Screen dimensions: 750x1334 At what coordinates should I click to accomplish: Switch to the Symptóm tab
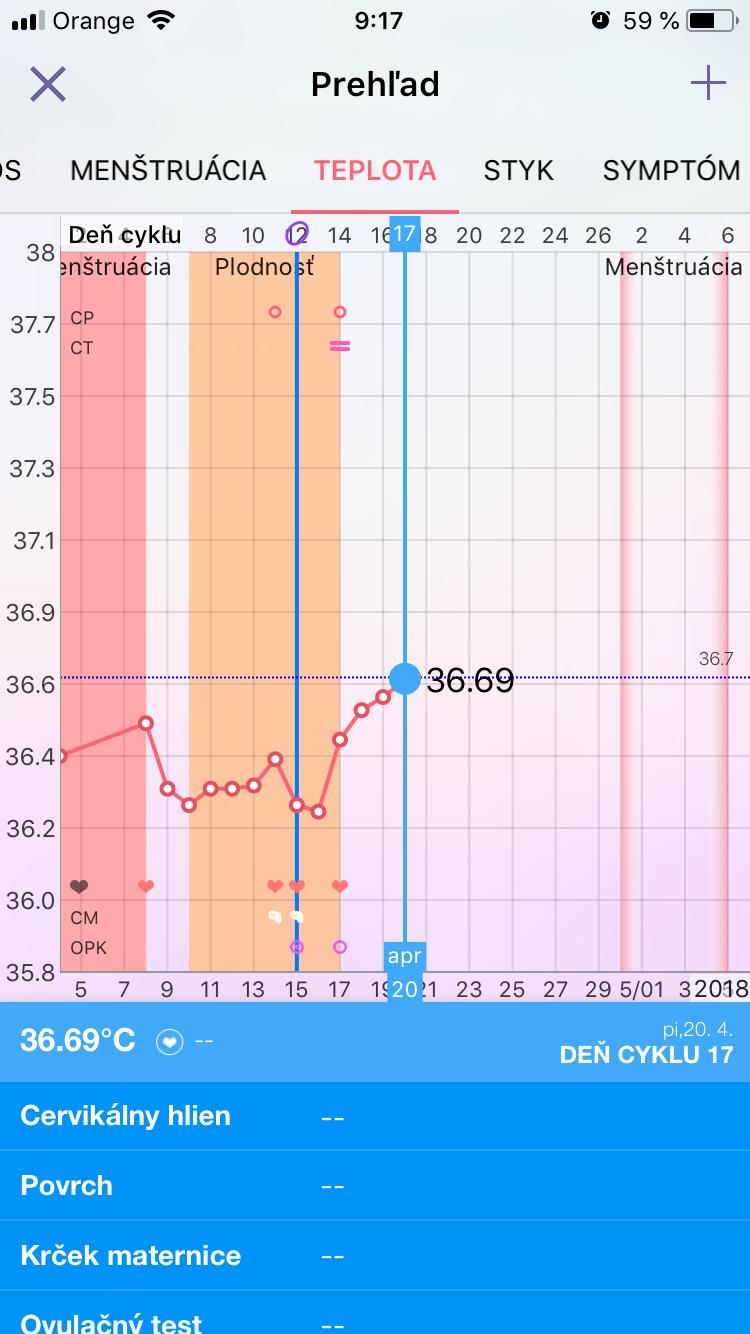[x=671, y=171]
